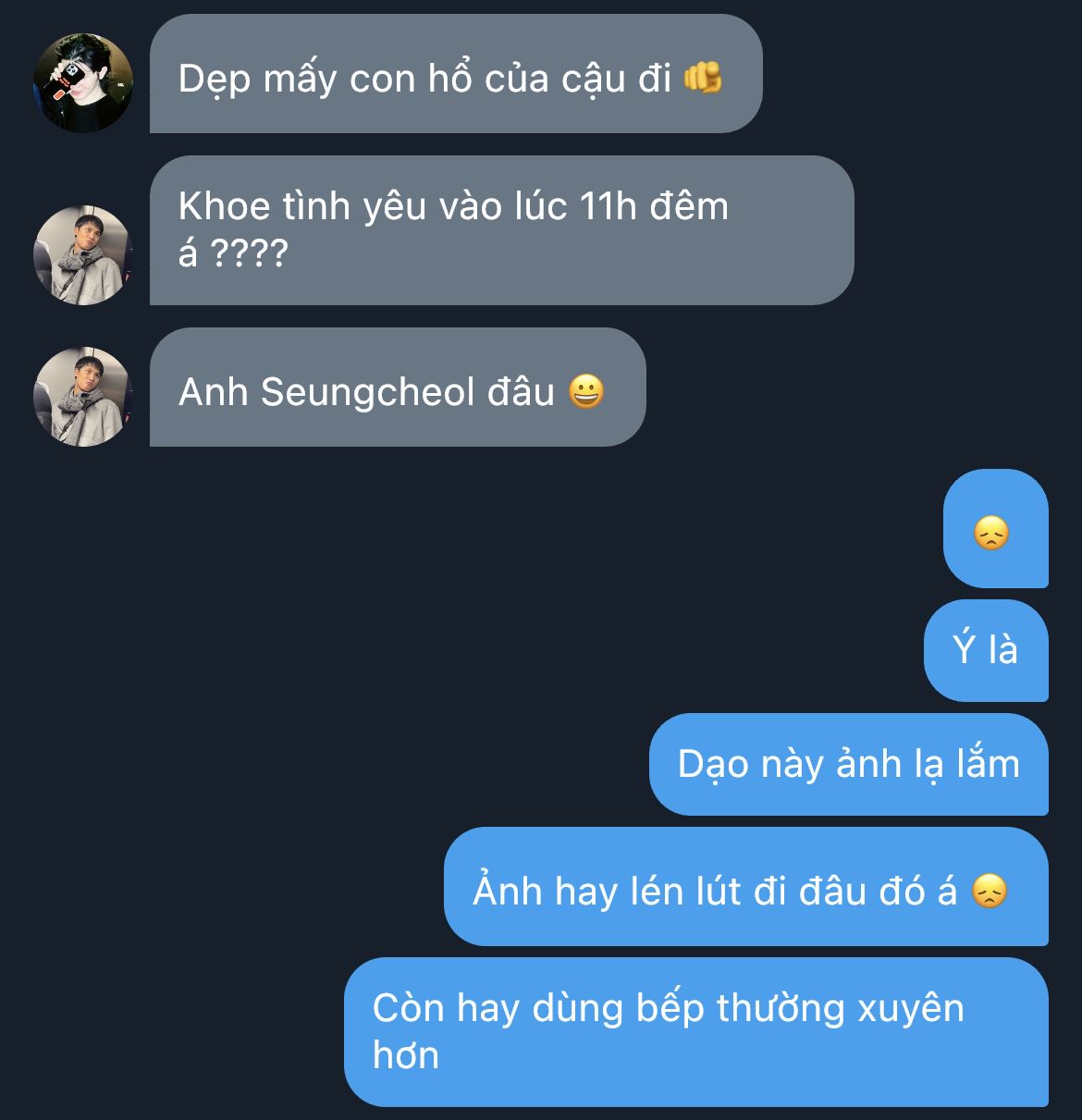Tap avatar beside "Khoe tình yêu vào lúc 11h đêm"
1082x1120 pixels.
tap(82, 255)
